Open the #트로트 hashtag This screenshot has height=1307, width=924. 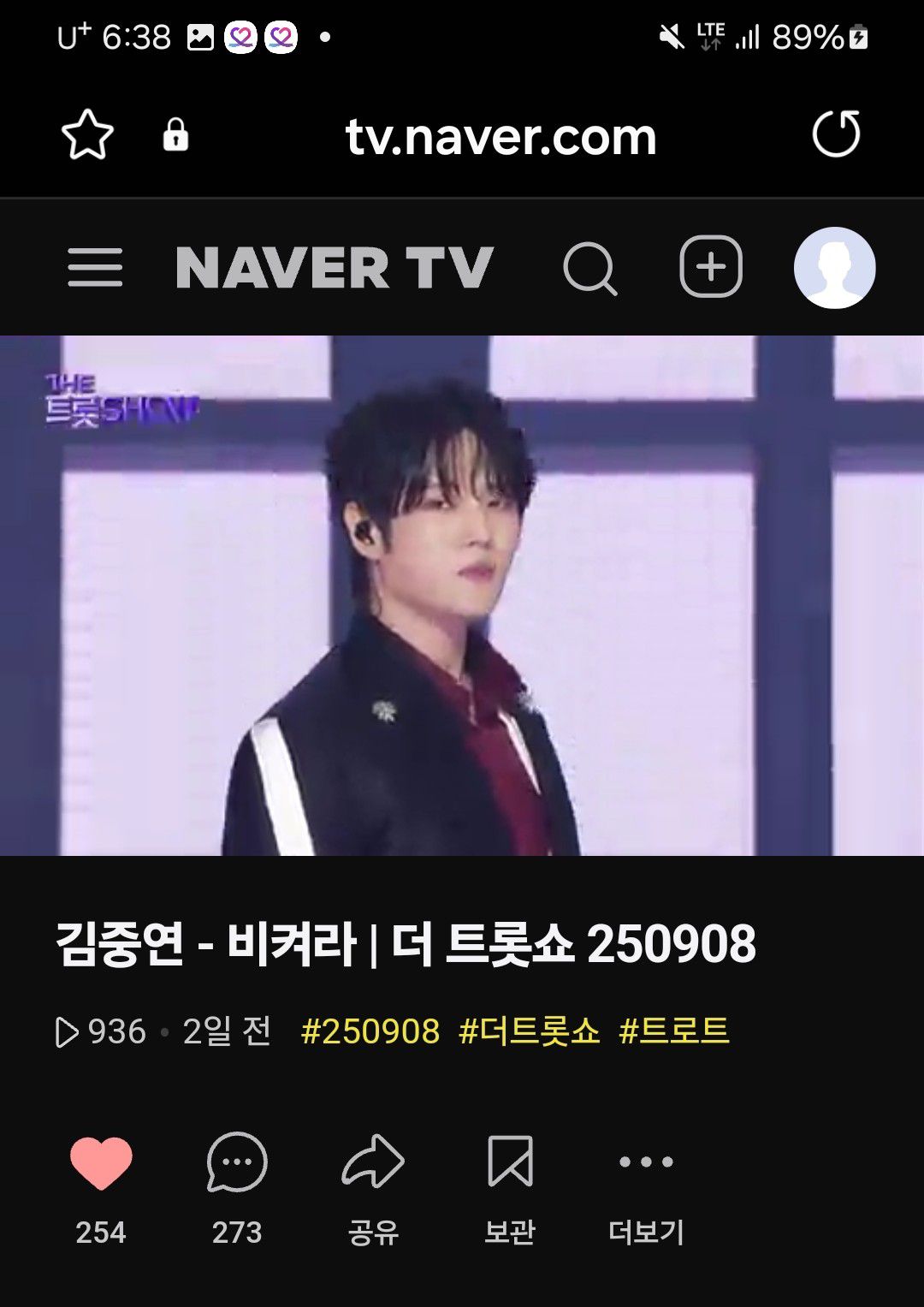click(x=673, y=1031)
